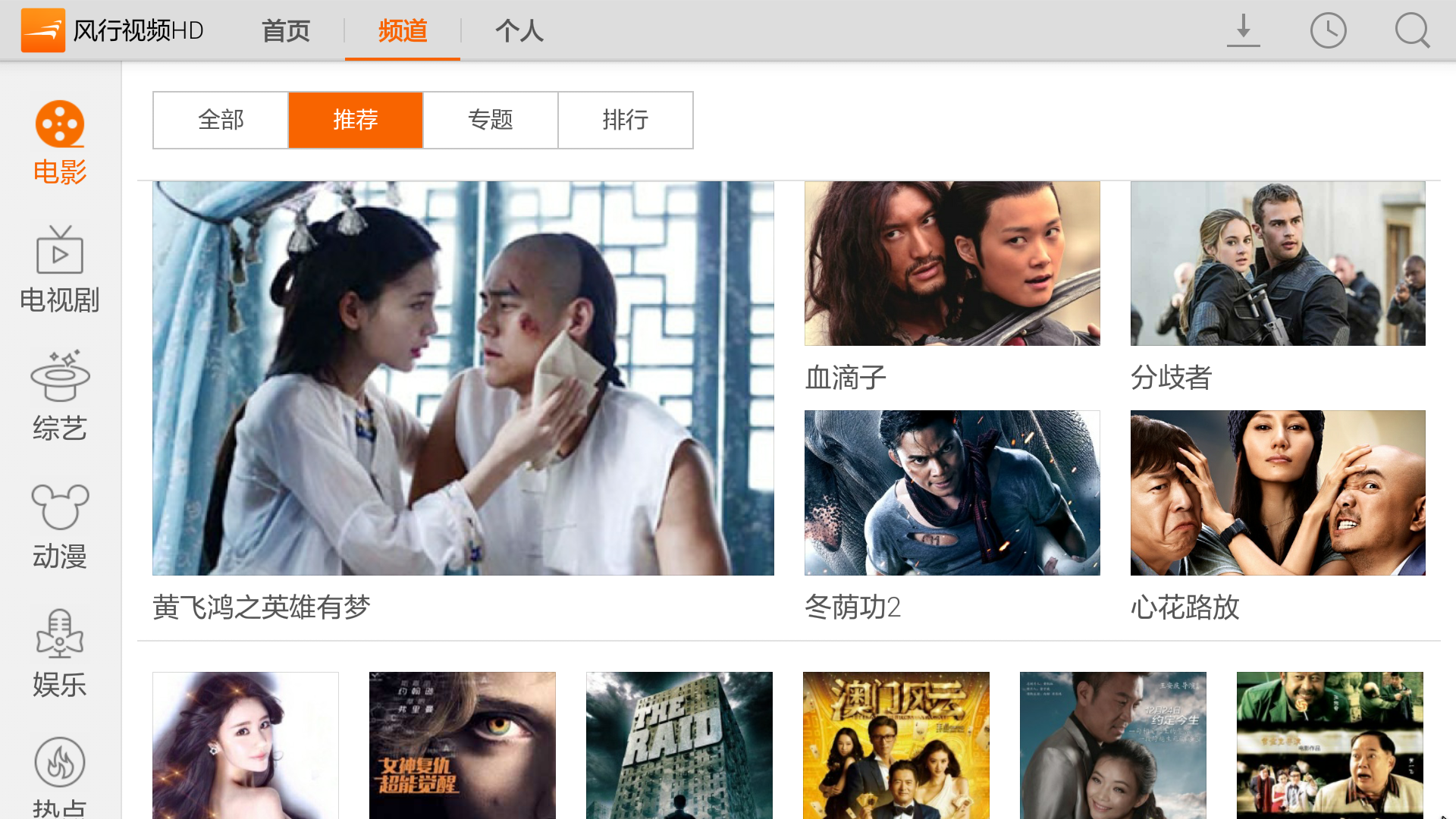Open The Raid movie poster
Image resolution: width=1456 pixels, height=819 pixels.
pyautogui.click(x=679, y=745)
